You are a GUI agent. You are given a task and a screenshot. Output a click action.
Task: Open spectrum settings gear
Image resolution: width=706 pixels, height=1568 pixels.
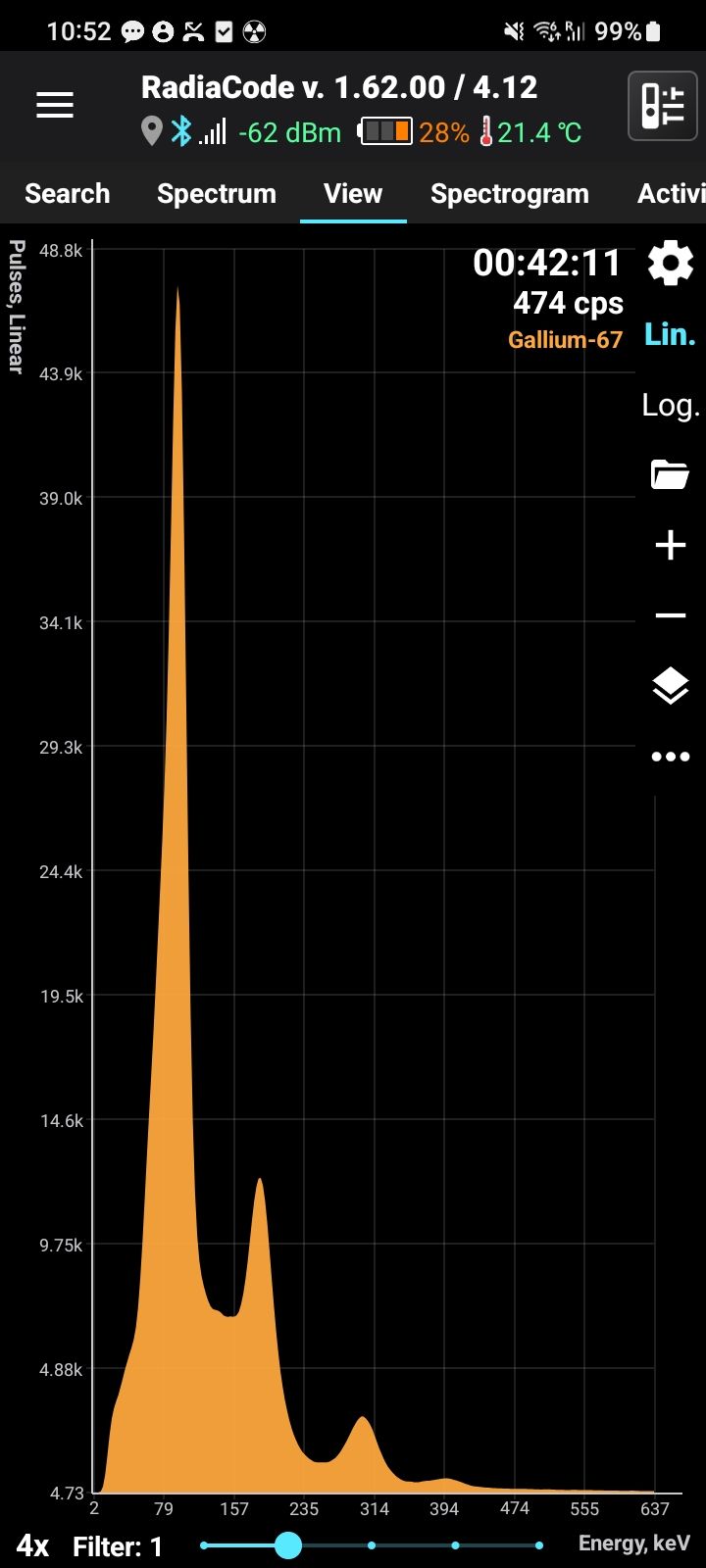(x=671, y=264)
